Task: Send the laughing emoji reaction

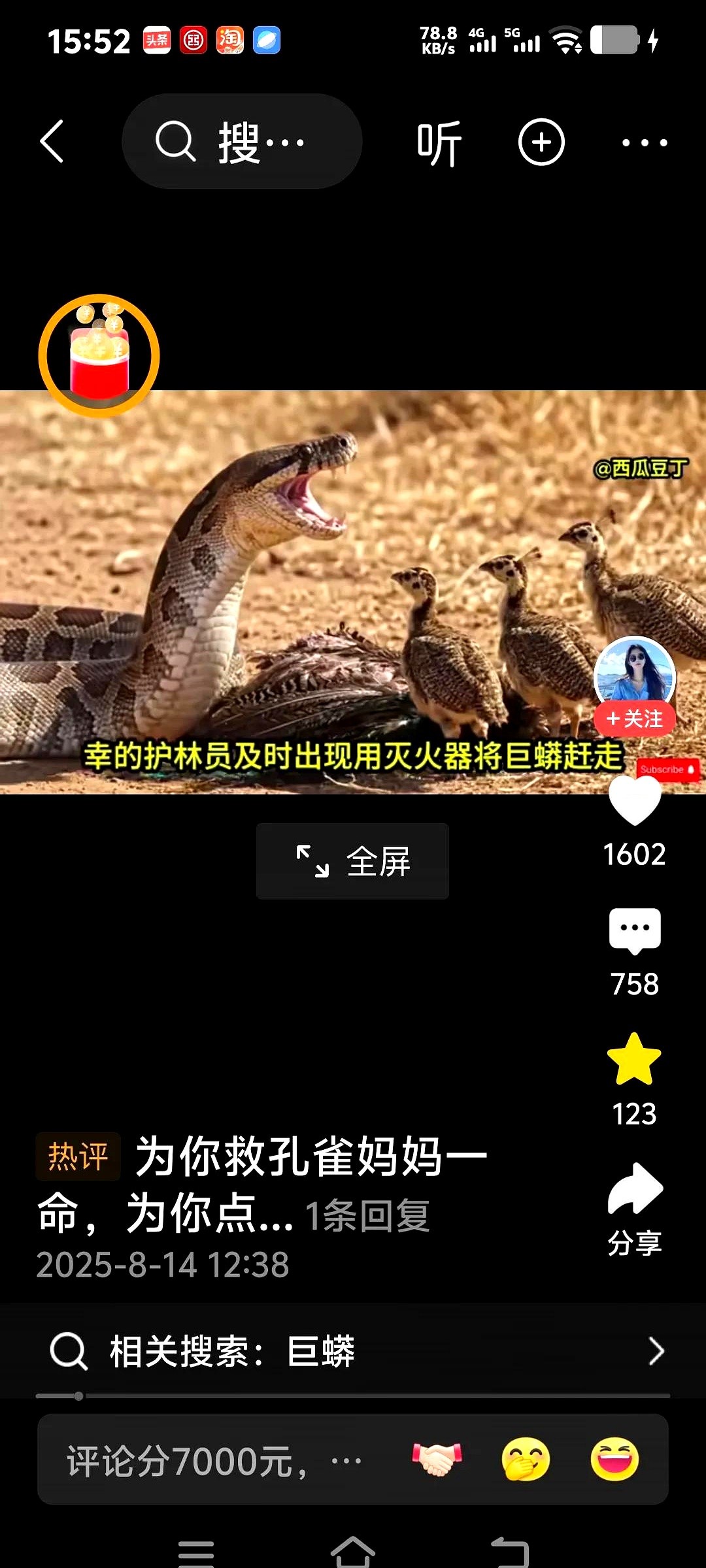Action: [x=614, y=1460]
